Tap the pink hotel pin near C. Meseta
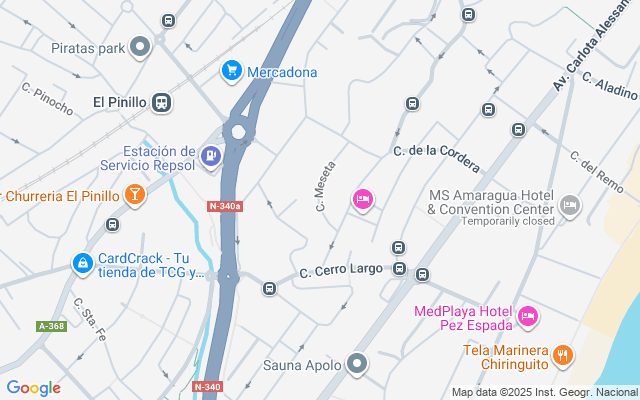 [363, 200]
